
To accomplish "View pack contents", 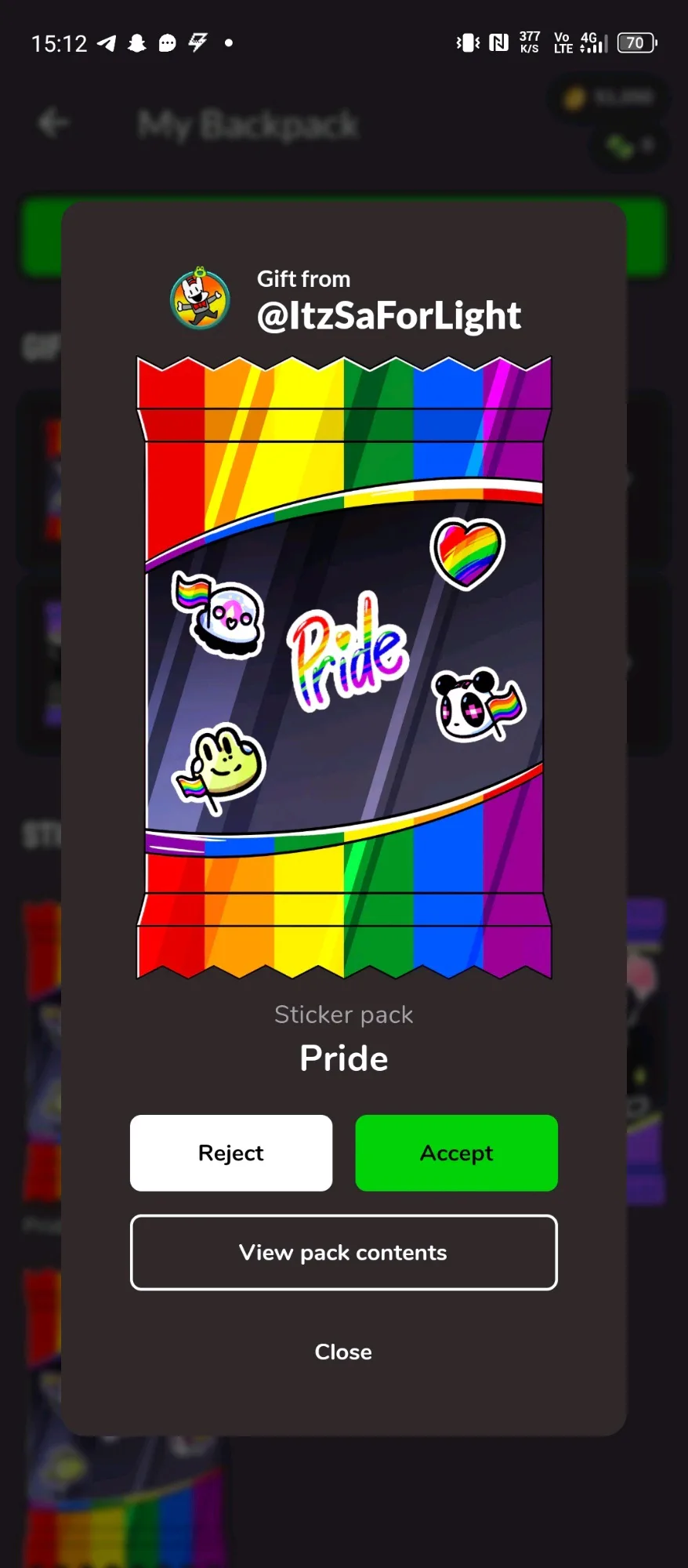I will coord(343,1252).
